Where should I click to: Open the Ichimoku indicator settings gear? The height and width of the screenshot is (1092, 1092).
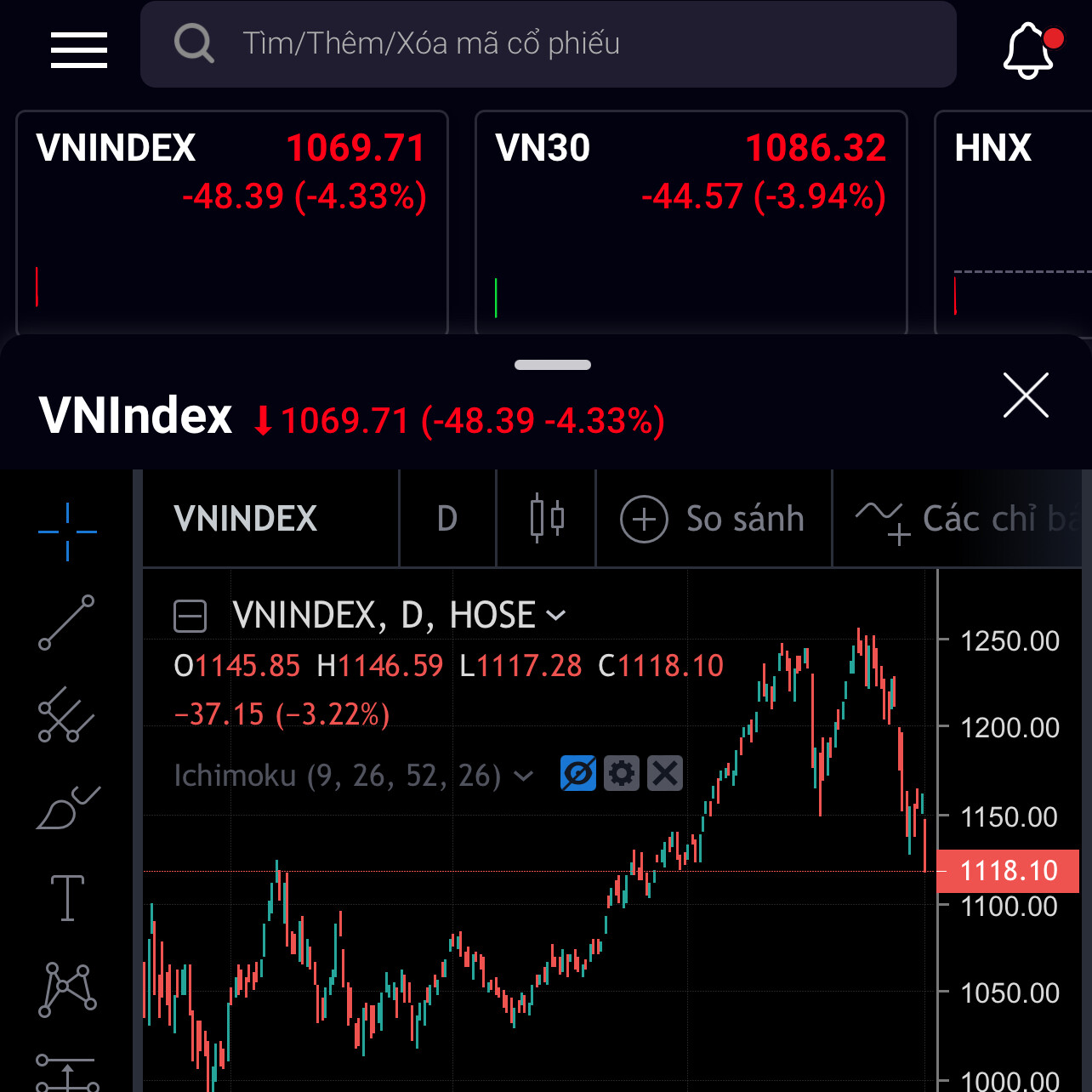pos(622,774)
